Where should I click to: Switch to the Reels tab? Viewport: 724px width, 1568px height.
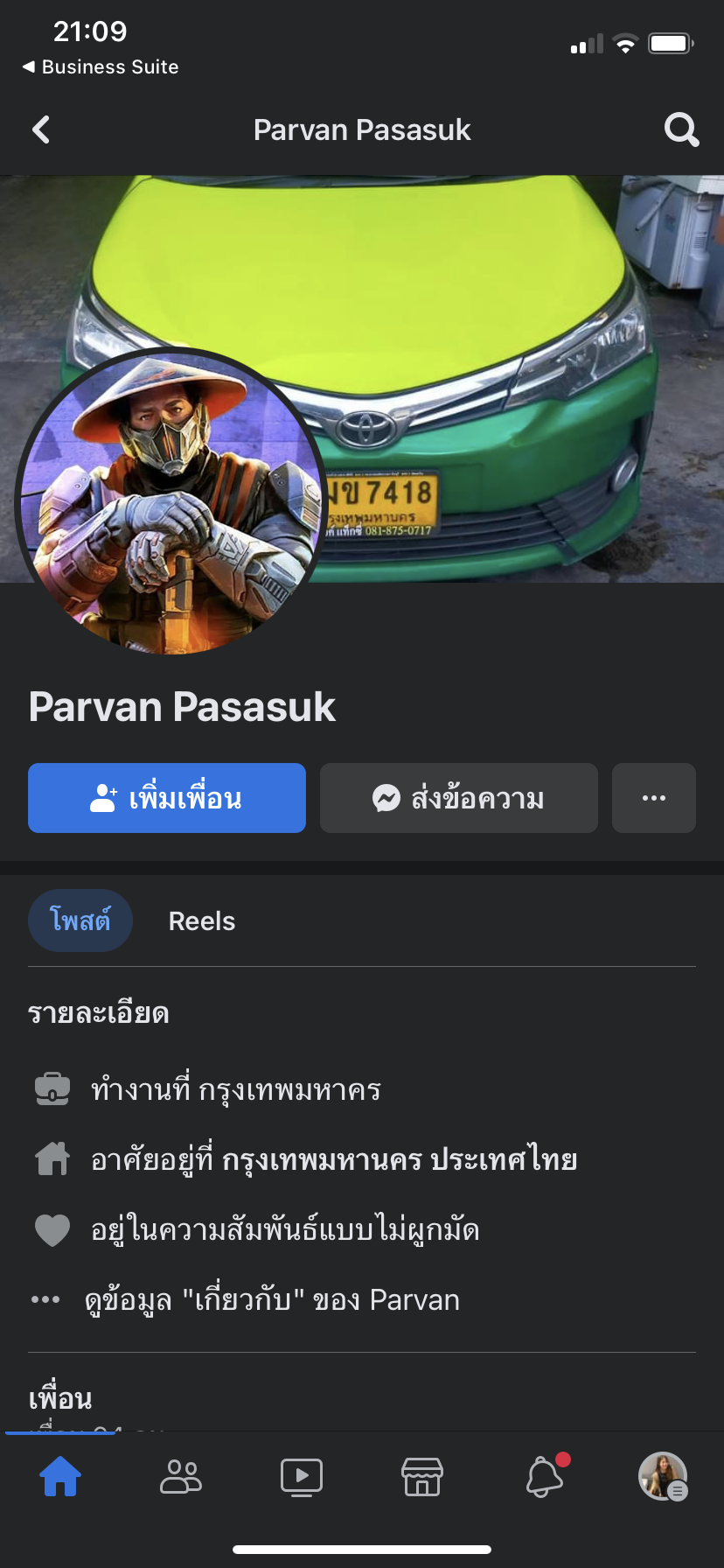pos(202,921)
